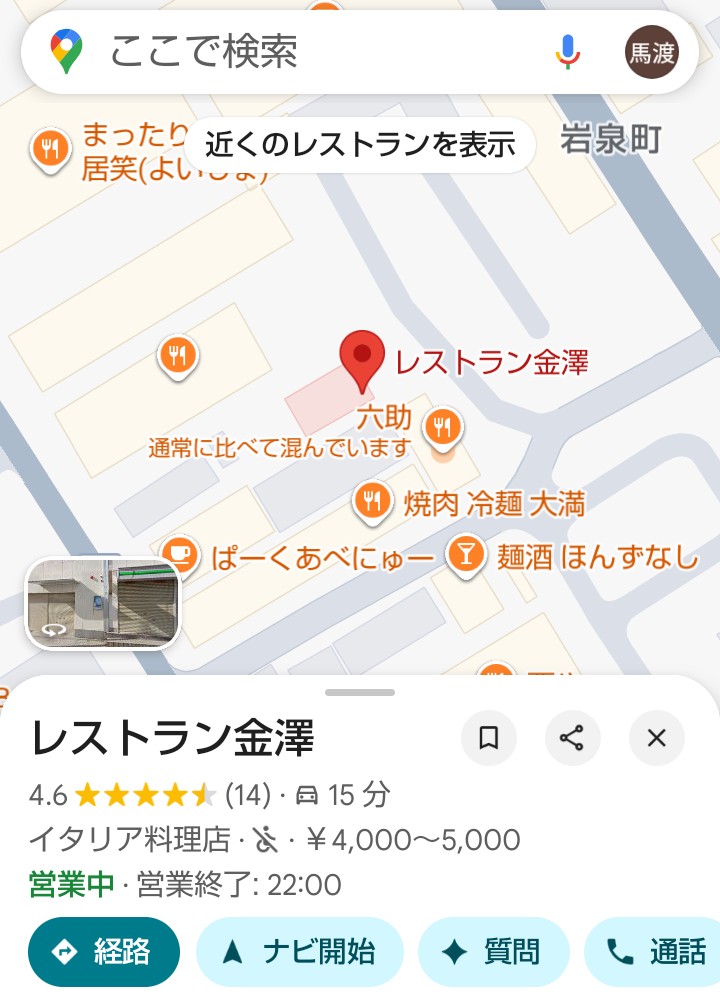Tap the 近くのレストランを表示 chip
The width and height of the screenshot is (720, 1006).
(x=360, y=145)
